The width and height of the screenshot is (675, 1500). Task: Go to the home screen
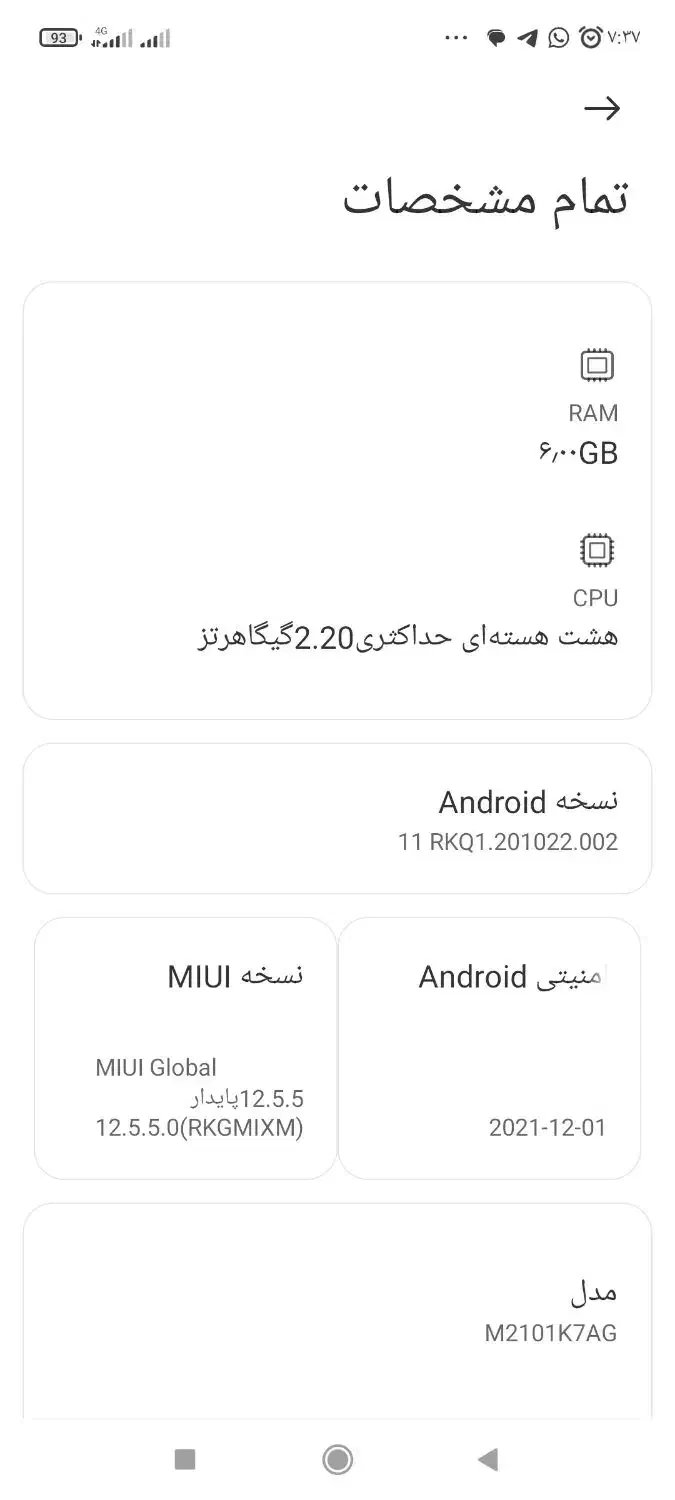[338, 1459]
